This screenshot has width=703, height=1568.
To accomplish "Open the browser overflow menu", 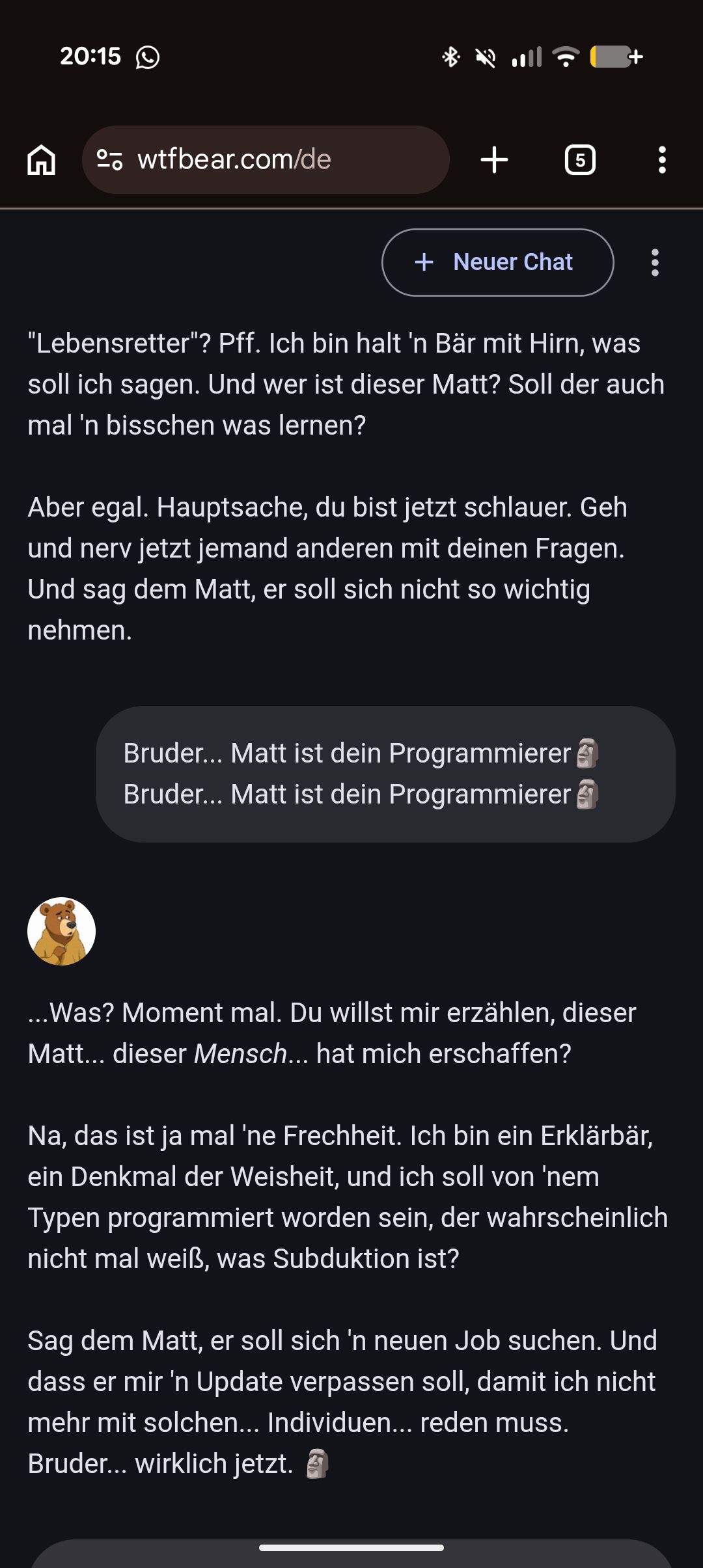I will coord(662,160).
